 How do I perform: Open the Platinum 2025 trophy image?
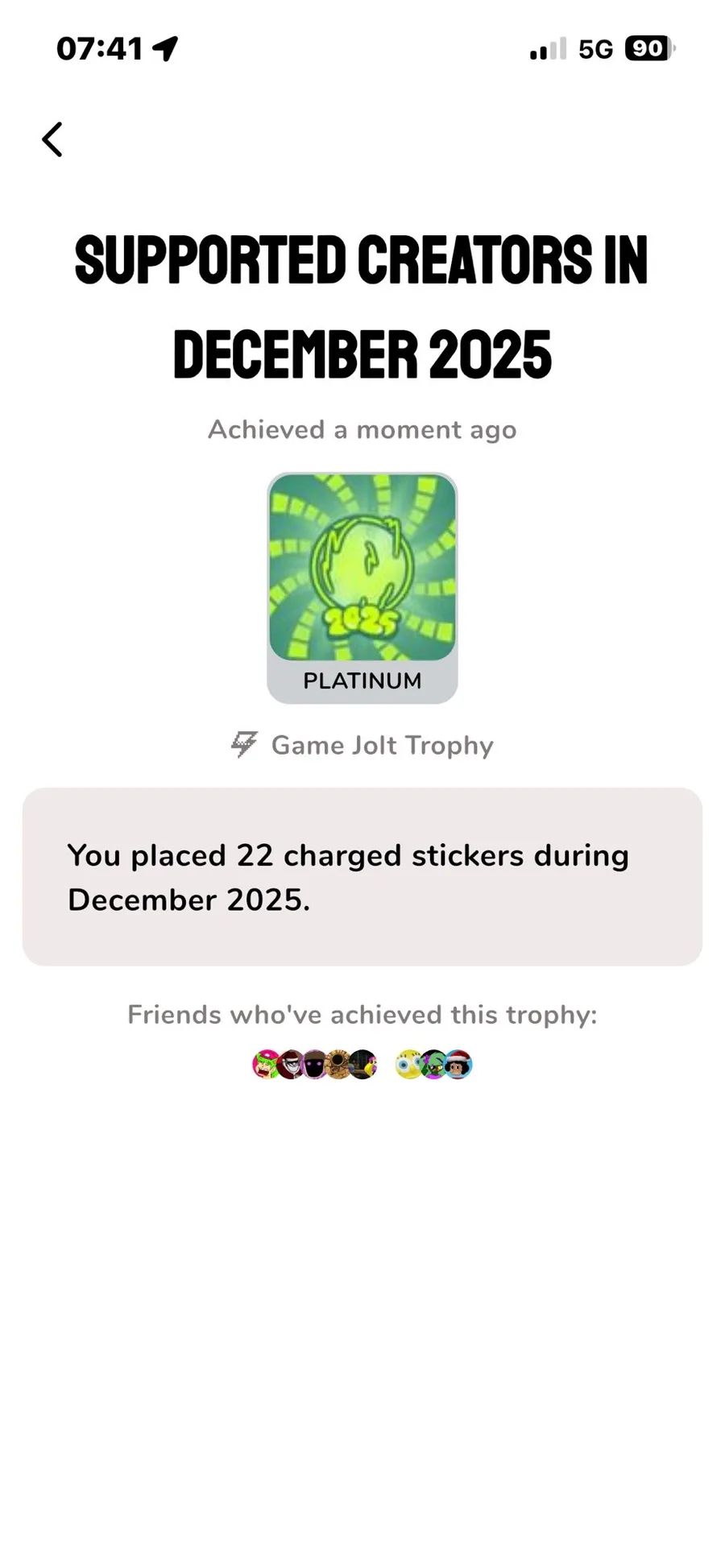click(362, 568)
